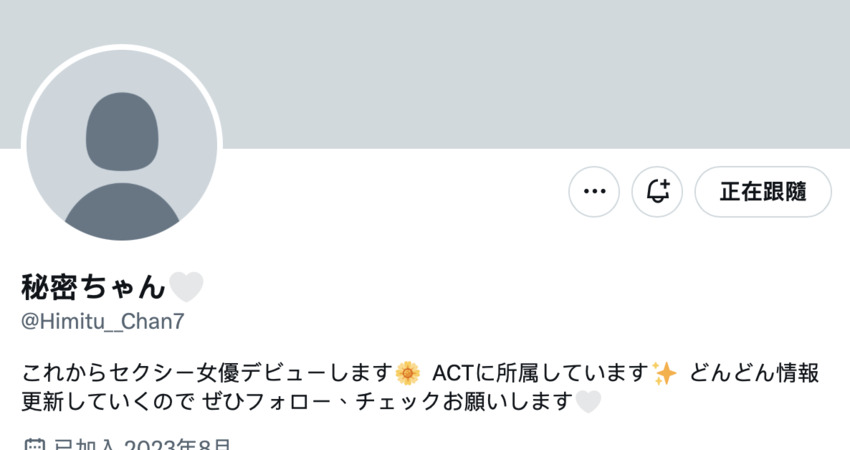Open the profile avatar picture

(x=121, y=146)
